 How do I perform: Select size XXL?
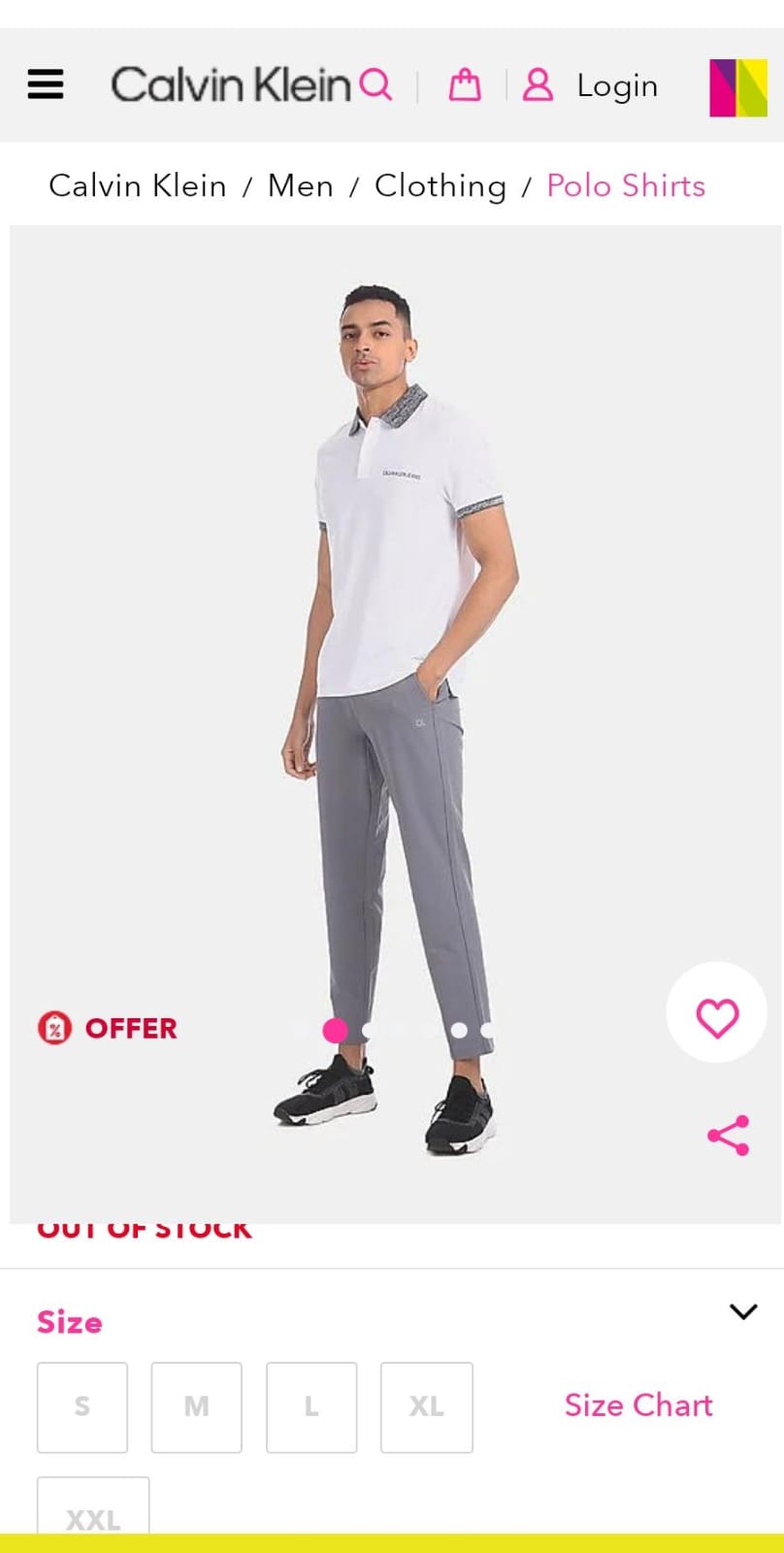(x=93, y=1514)
